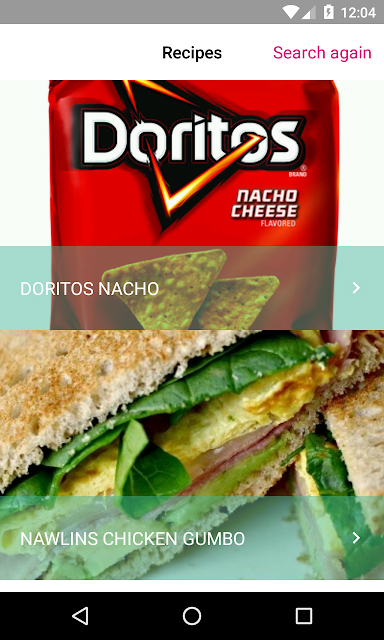Return to the home screen

(192, 616)
